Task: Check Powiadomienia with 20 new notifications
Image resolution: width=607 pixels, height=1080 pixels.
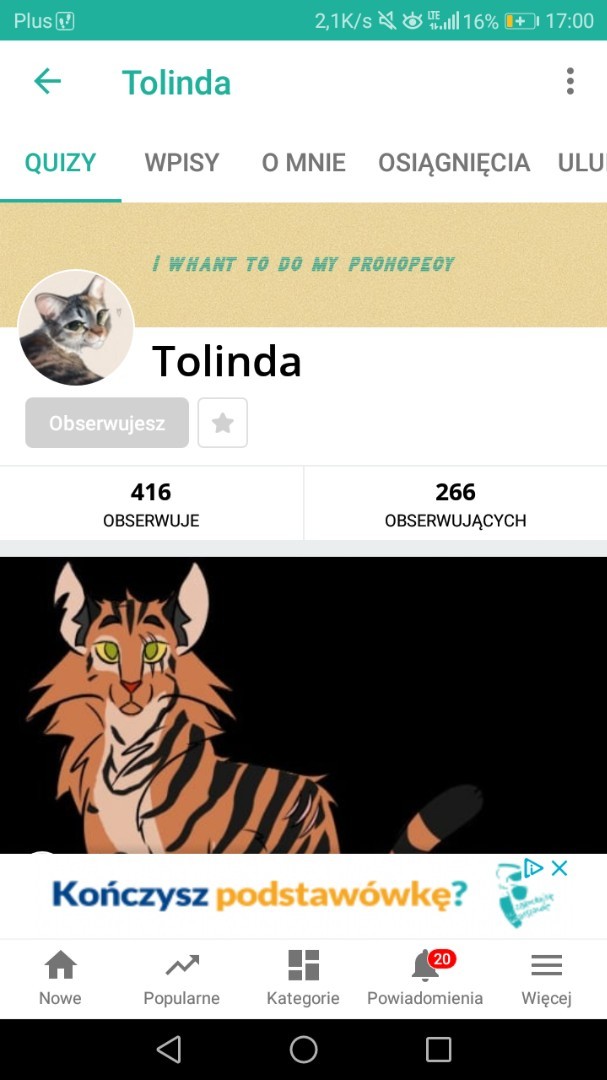Action: pyautogui.click(x=425, y=978)
